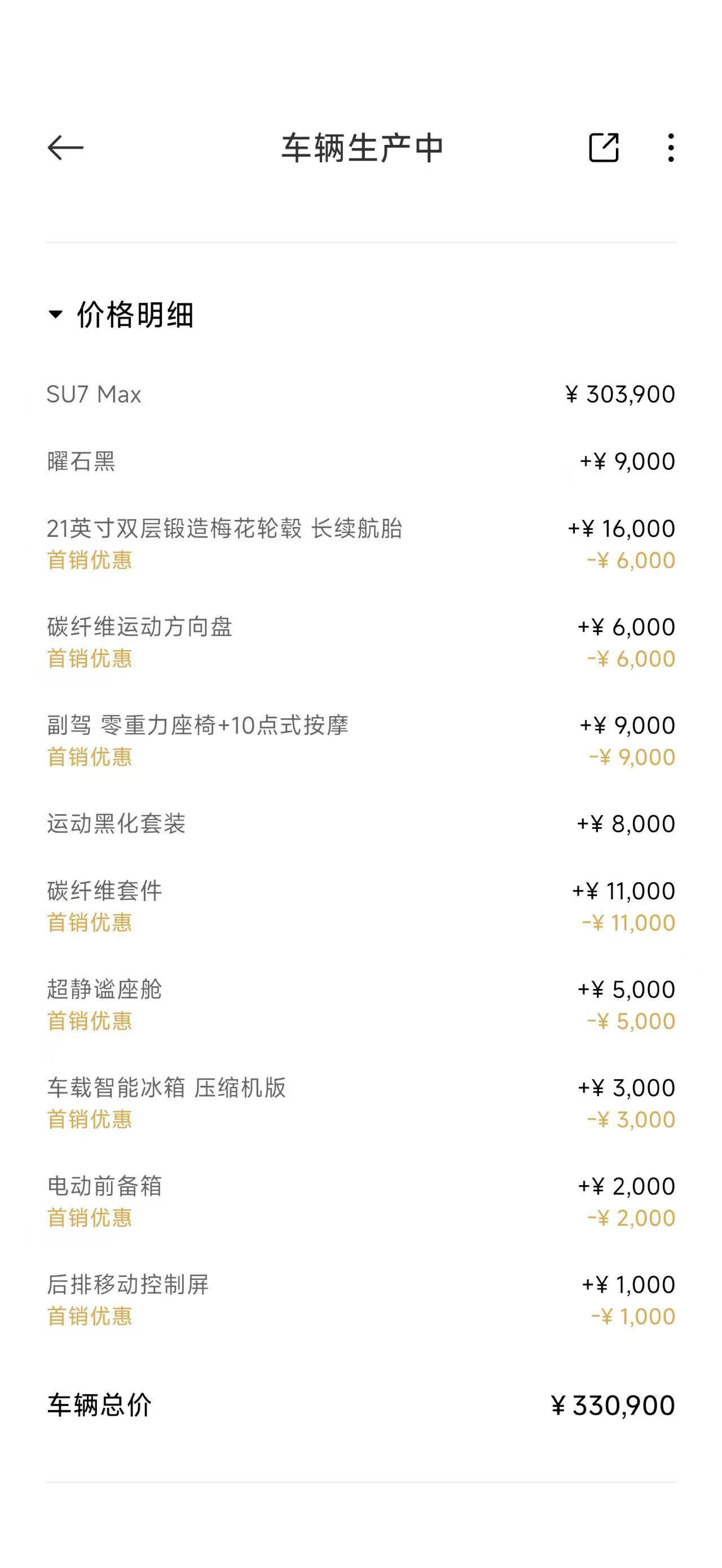Image resolution: width=722 pixels, height=1568 pixels.
Task: Click the SU7 Max price row
Action: coord(360,395)
